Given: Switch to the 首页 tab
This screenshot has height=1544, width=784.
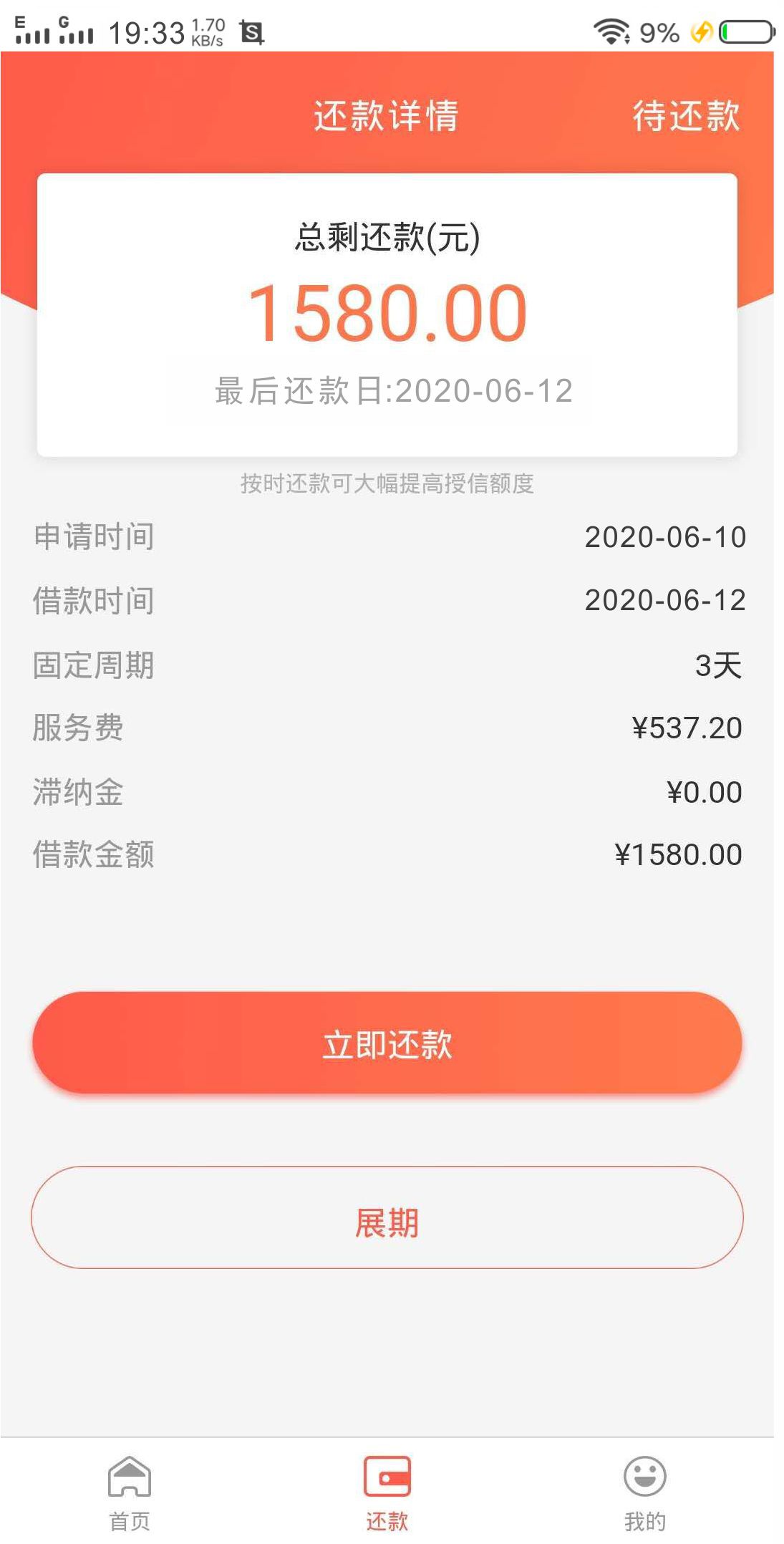Looking at the screenshot, I should [x=130, y=1492].
